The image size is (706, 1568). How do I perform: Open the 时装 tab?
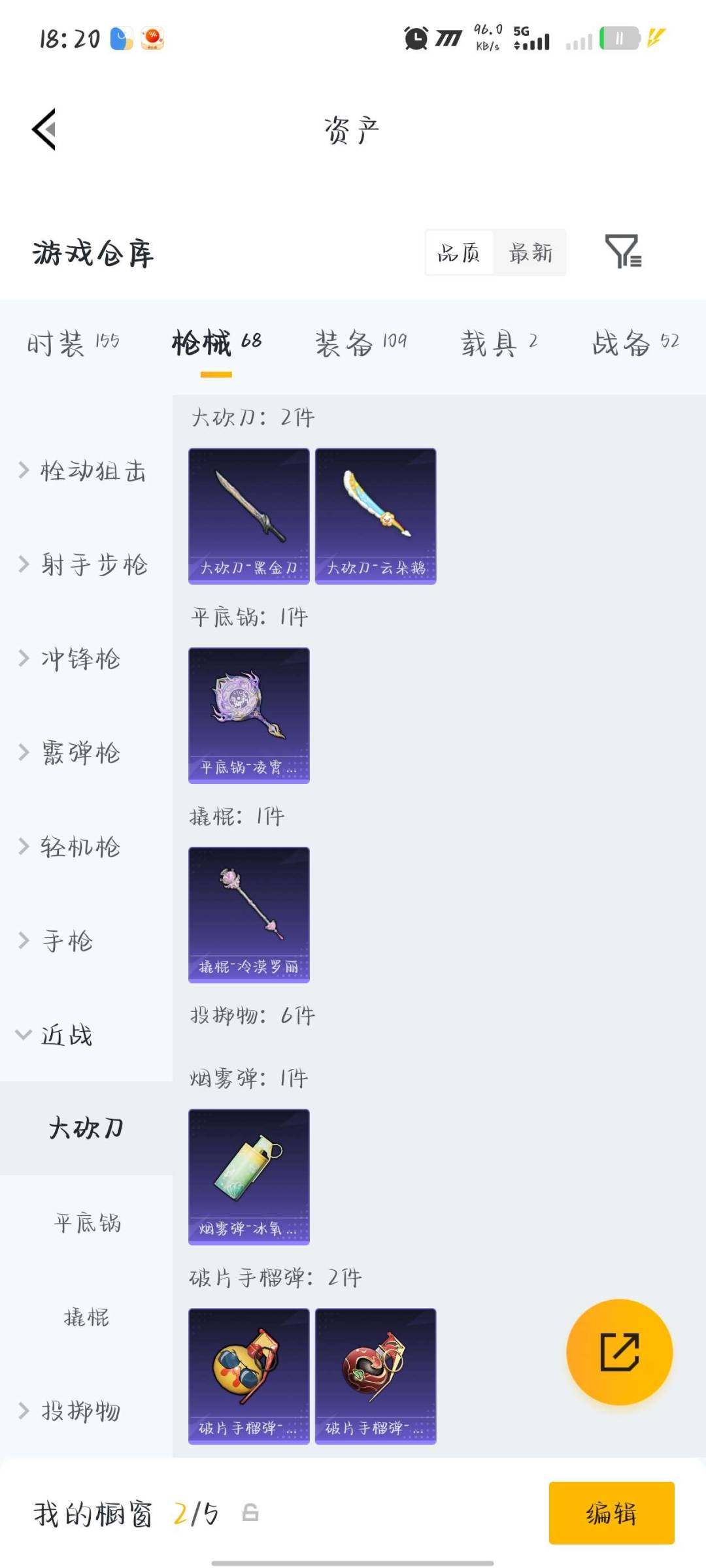(x=72, y=342)
